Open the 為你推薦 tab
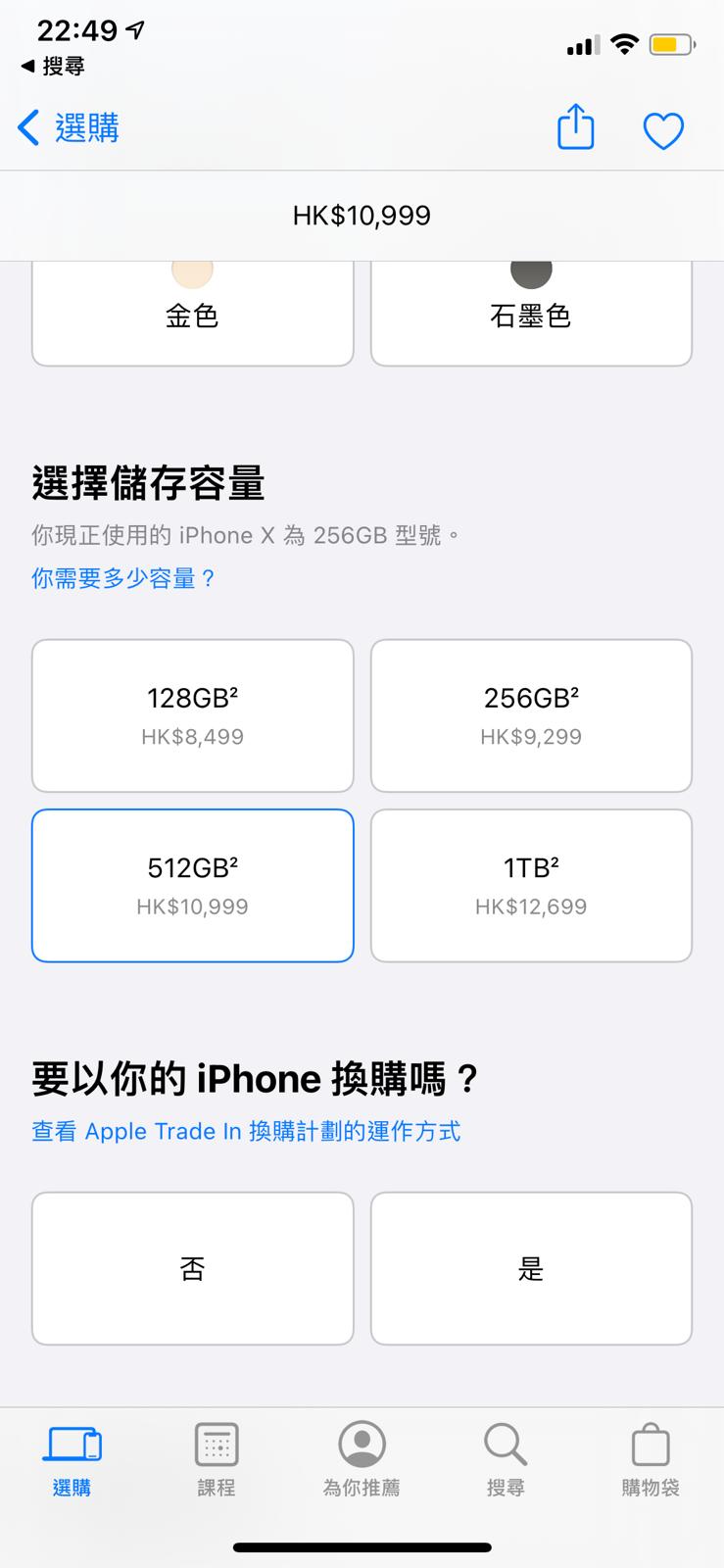724x1568 pixels. click(x=362, y=1460)
